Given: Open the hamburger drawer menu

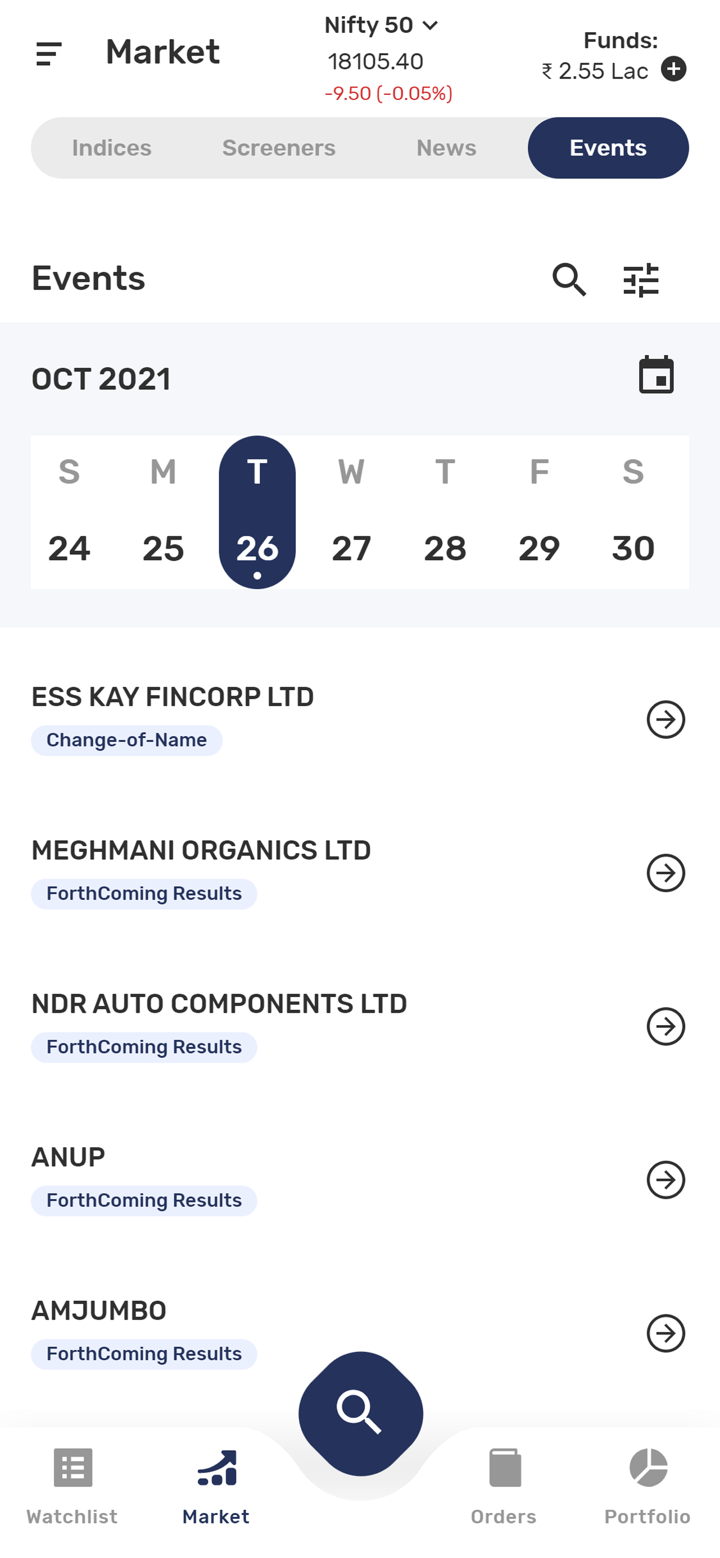Looking at the screenshot, I should click(49, 54).
